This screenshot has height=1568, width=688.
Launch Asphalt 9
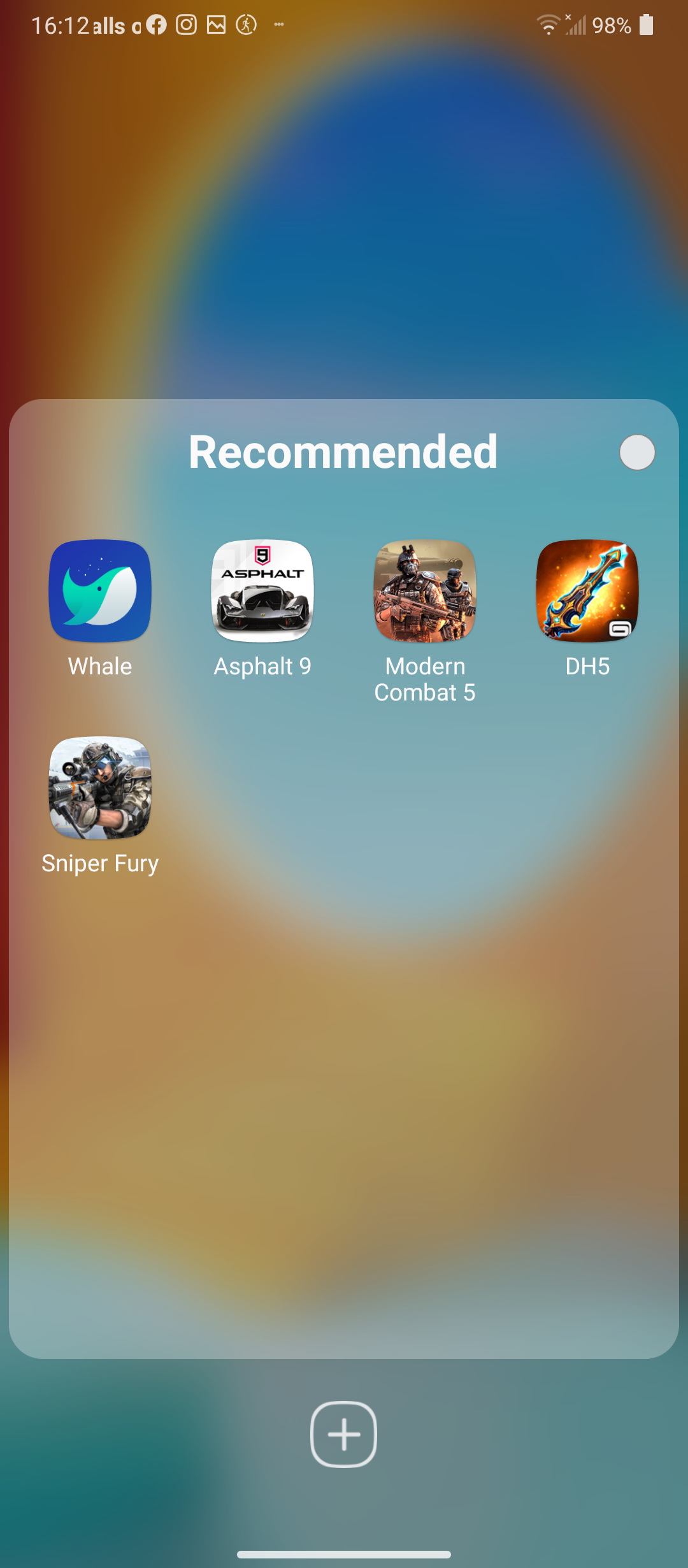point(262,591)
